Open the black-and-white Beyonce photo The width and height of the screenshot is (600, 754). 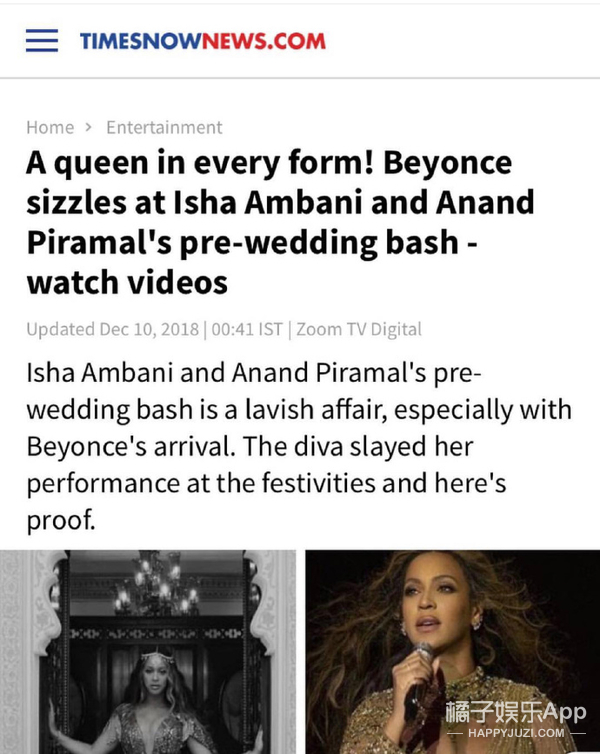click(x=147, y=652)
